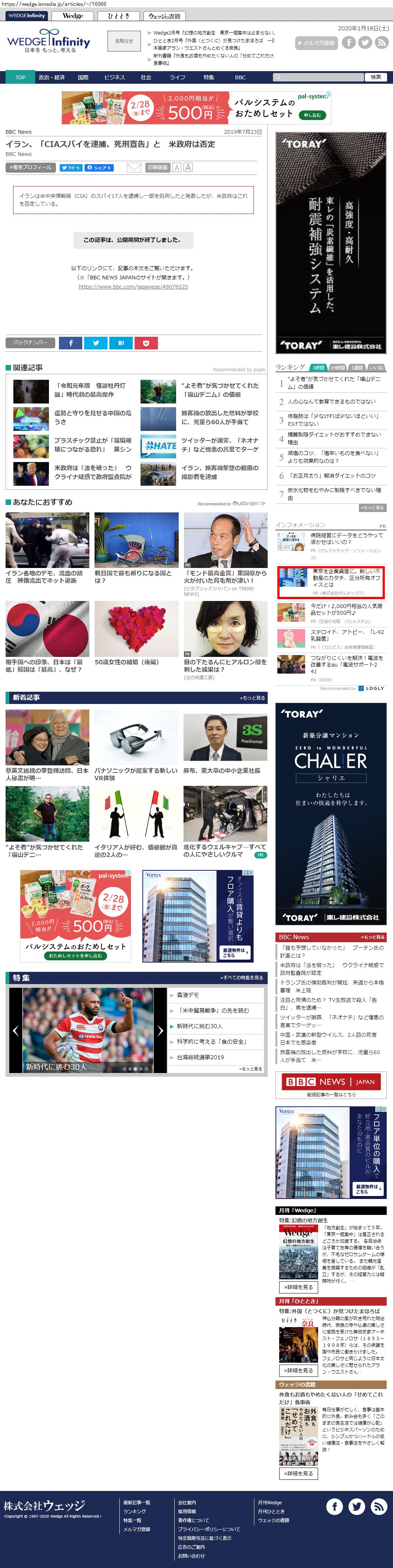Hit the 検索 search button
This screenshot has height=1568, width=393.
(375, 77)
